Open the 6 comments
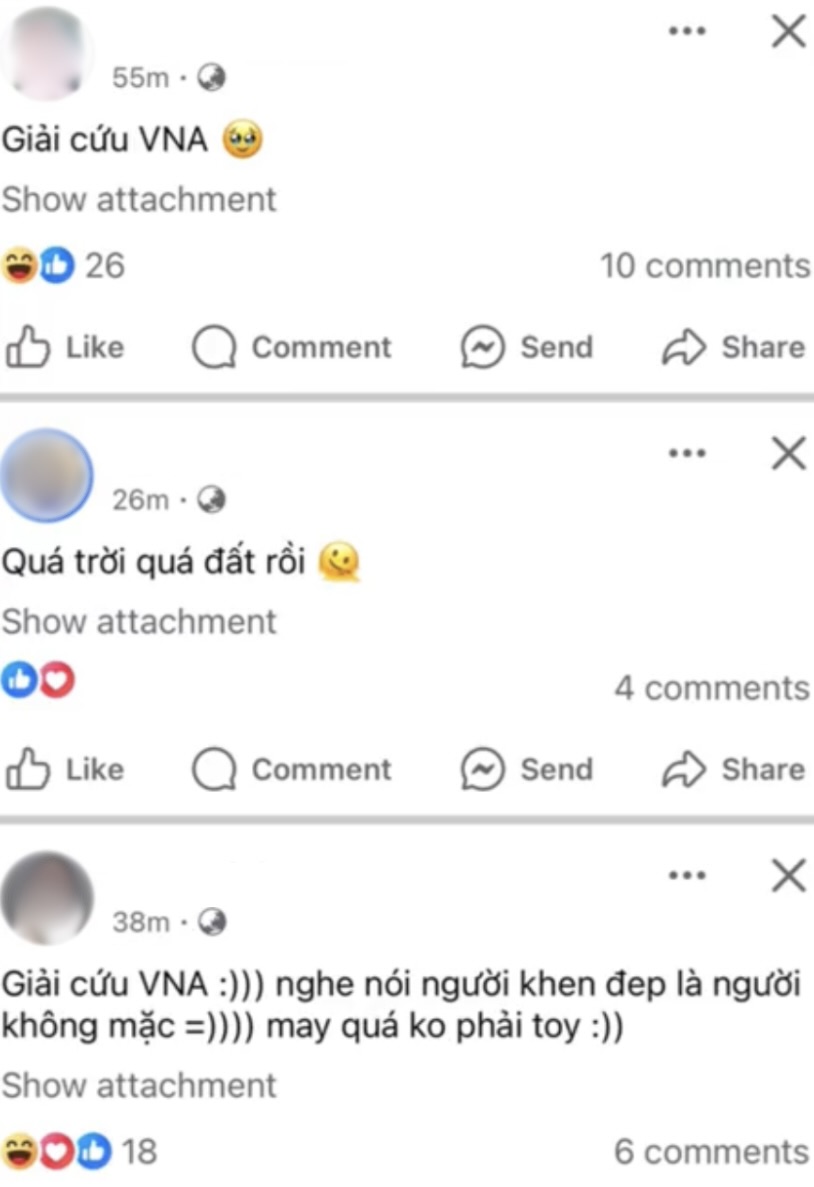This screenshot has height=1187, width=814. coord(711,1151)
